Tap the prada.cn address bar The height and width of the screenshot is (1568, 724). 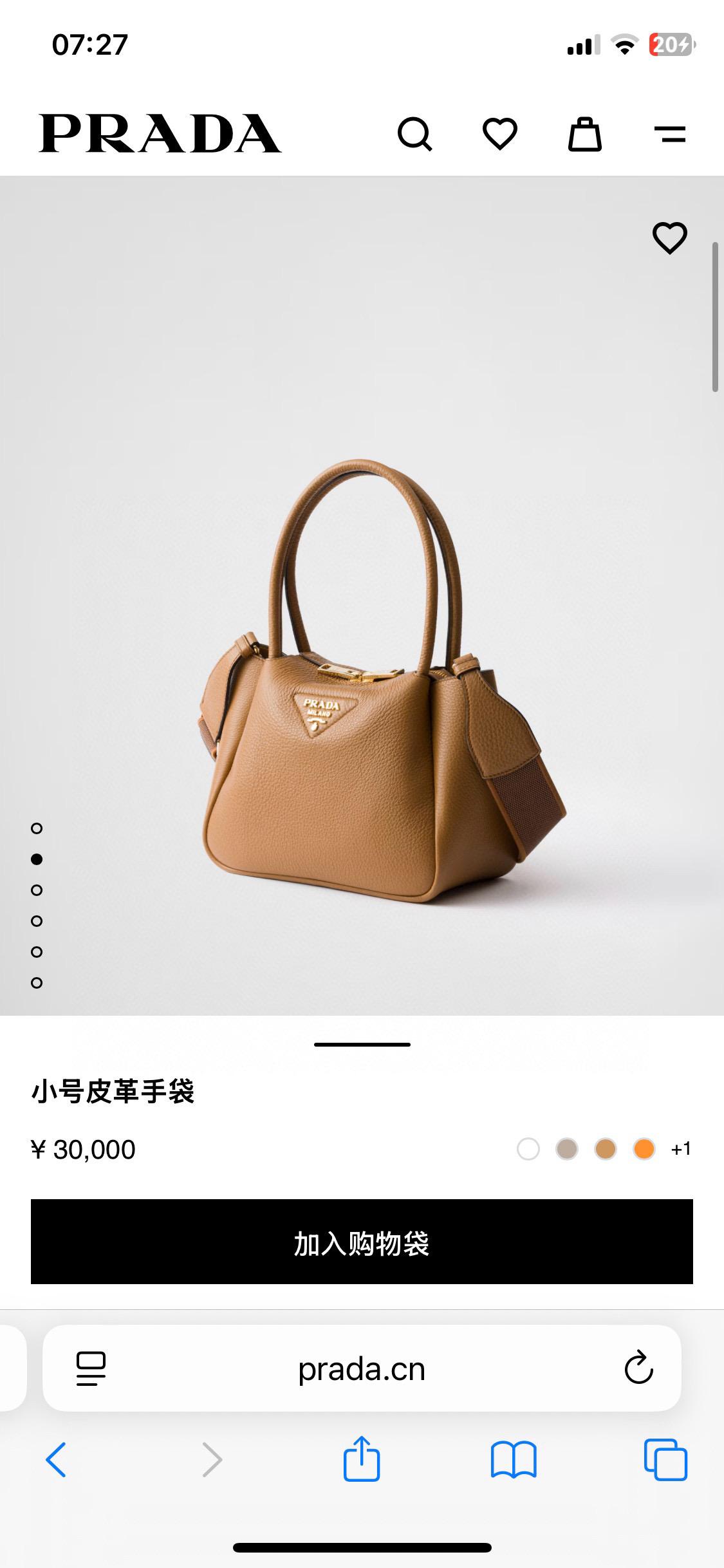click(x=362, y=1368)
